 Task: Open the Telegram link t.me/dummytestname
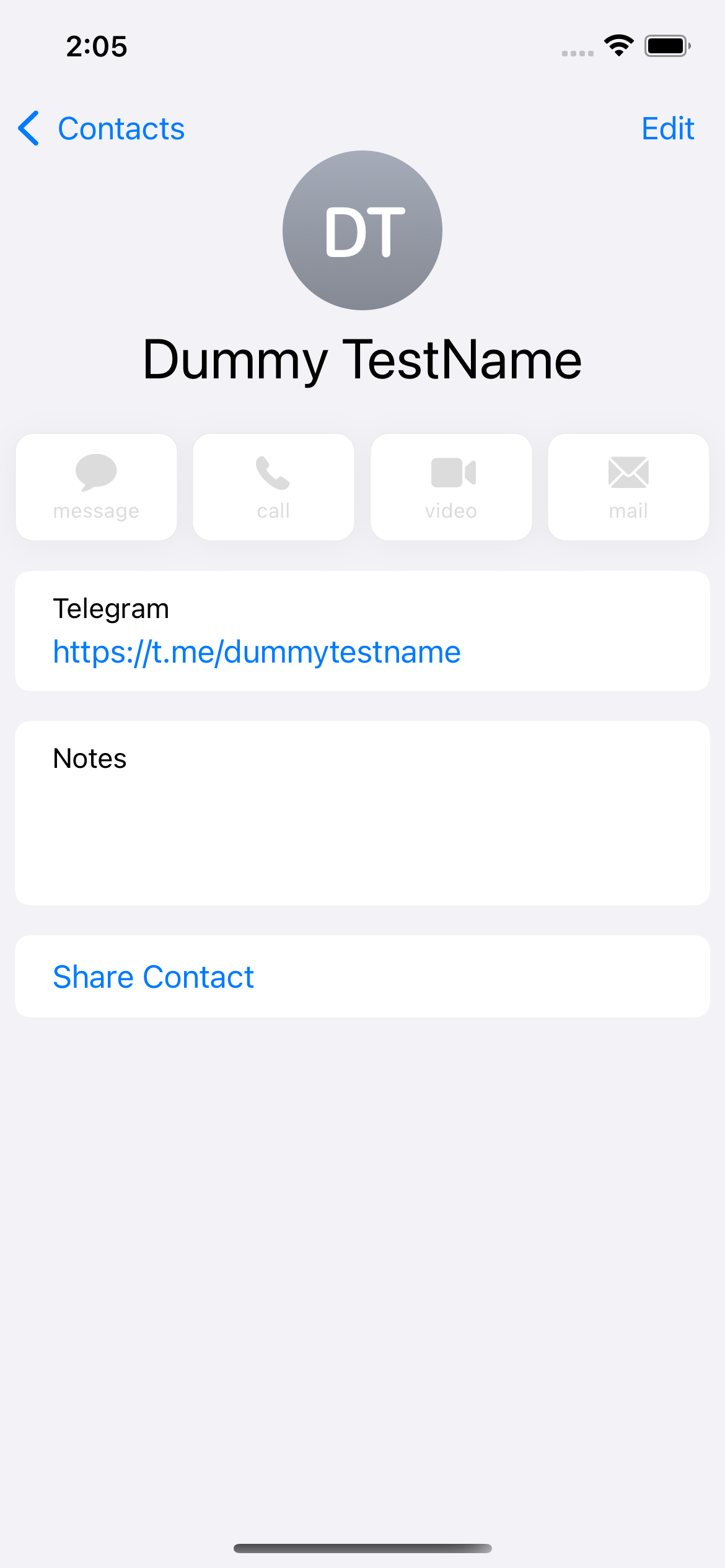coord(257,652)
